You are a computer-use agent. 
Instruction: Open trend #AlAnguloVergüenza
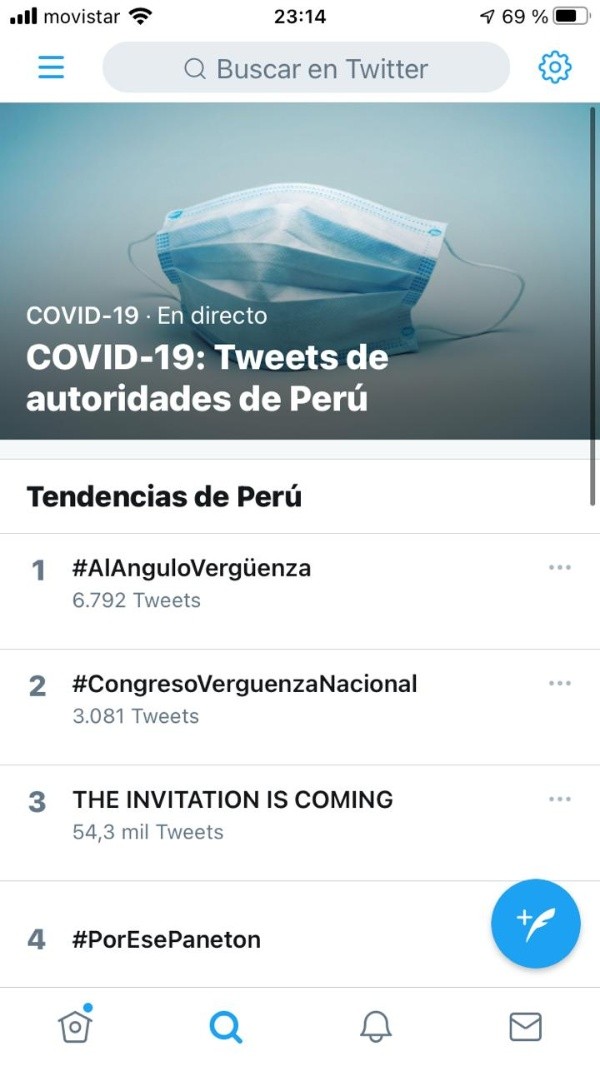coord(192,568)
